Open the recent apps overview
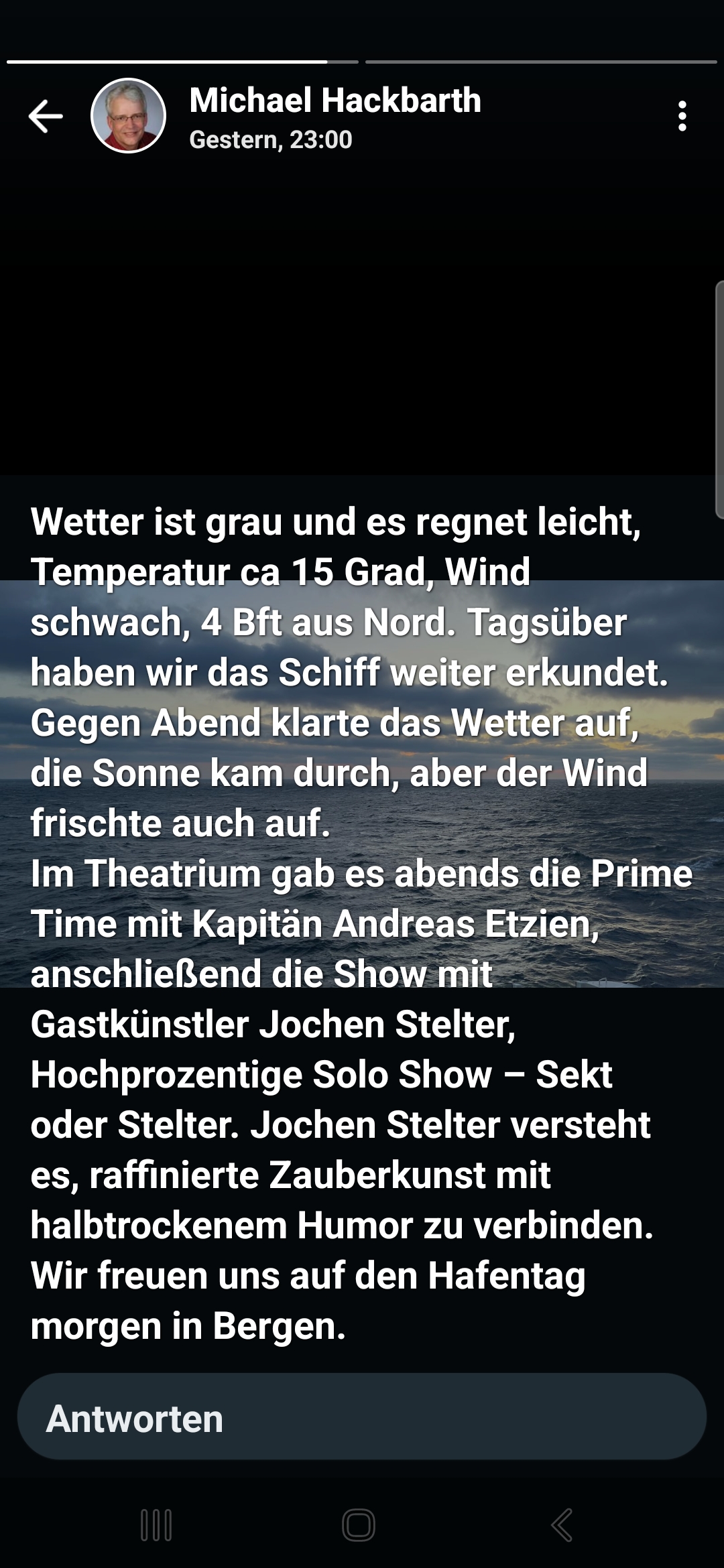Screen dimensions: 724x1568 click(156, 1525)
